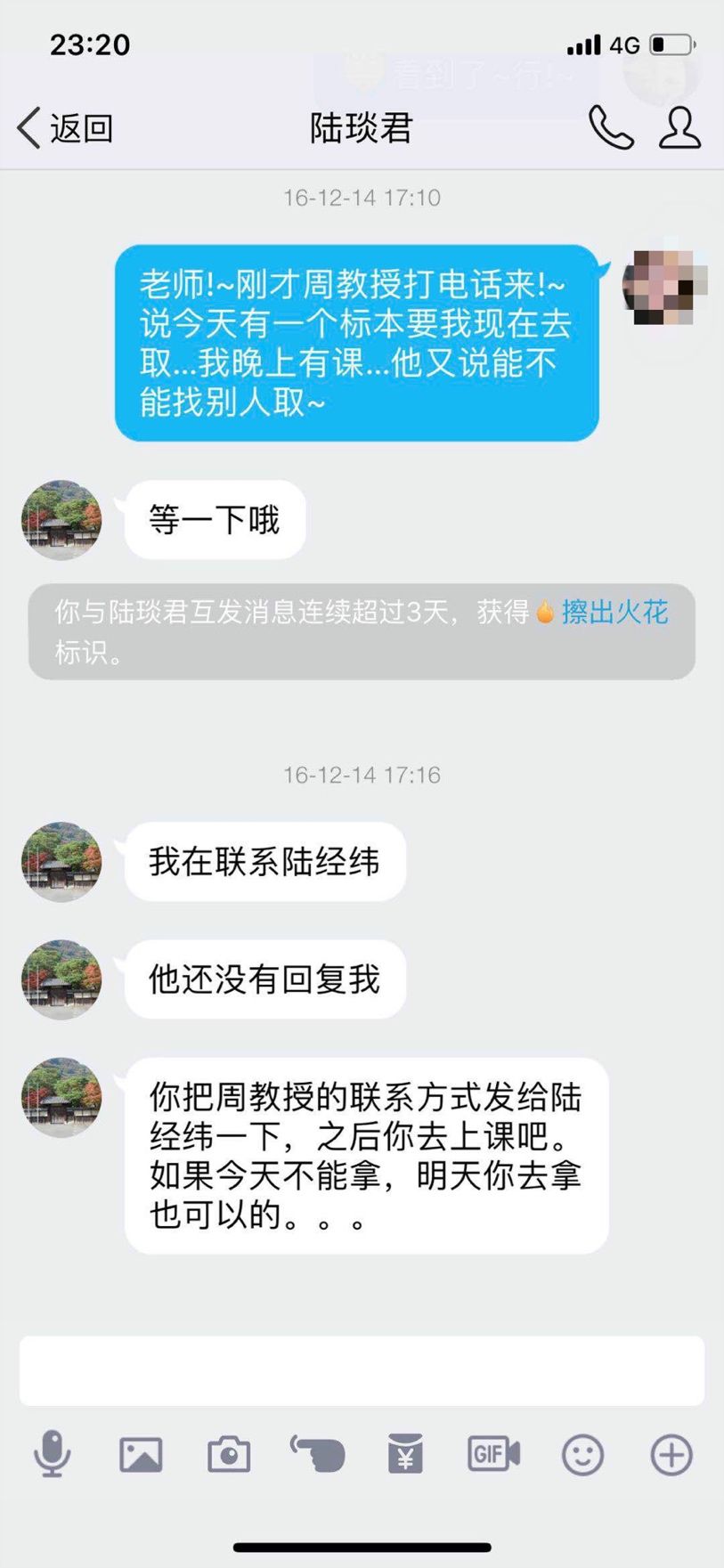Tap the 我在联系陆经纬 message bubble

(264, 861)
